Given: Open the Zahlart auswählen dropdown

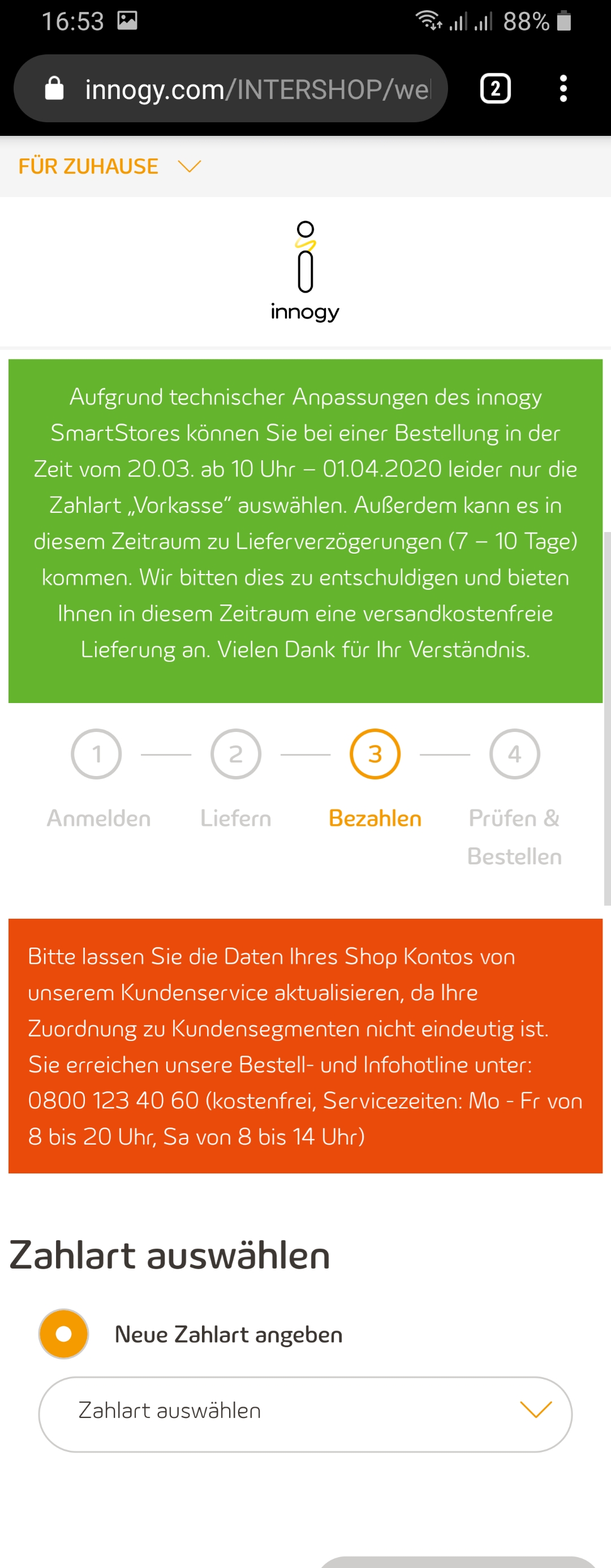Looking at the screenshot, I should coord(305,1414).
